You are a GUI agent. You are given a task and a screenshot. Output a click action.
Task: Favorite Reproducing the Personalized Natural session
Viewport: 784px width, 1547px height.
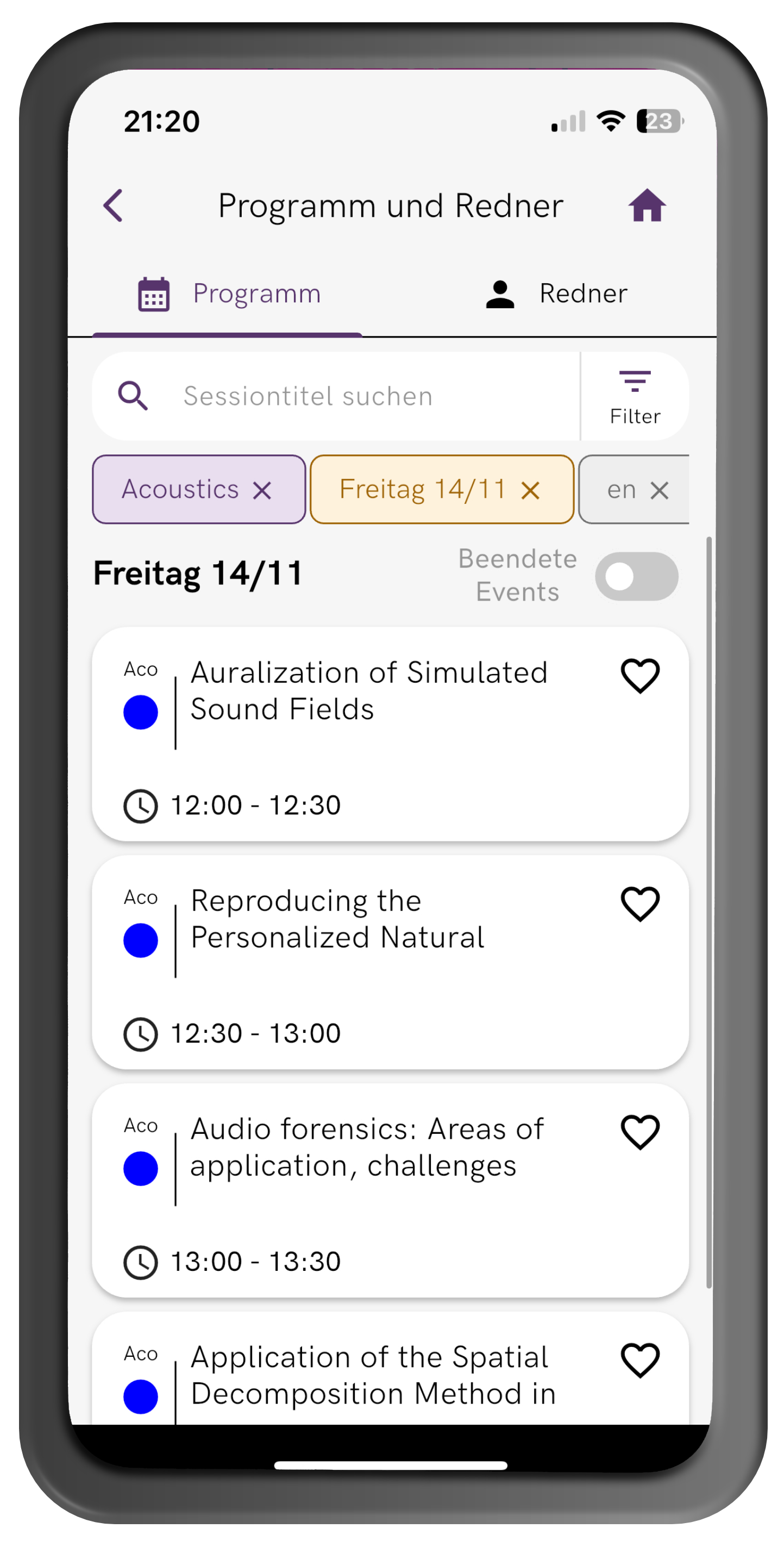tap(640, 903)
